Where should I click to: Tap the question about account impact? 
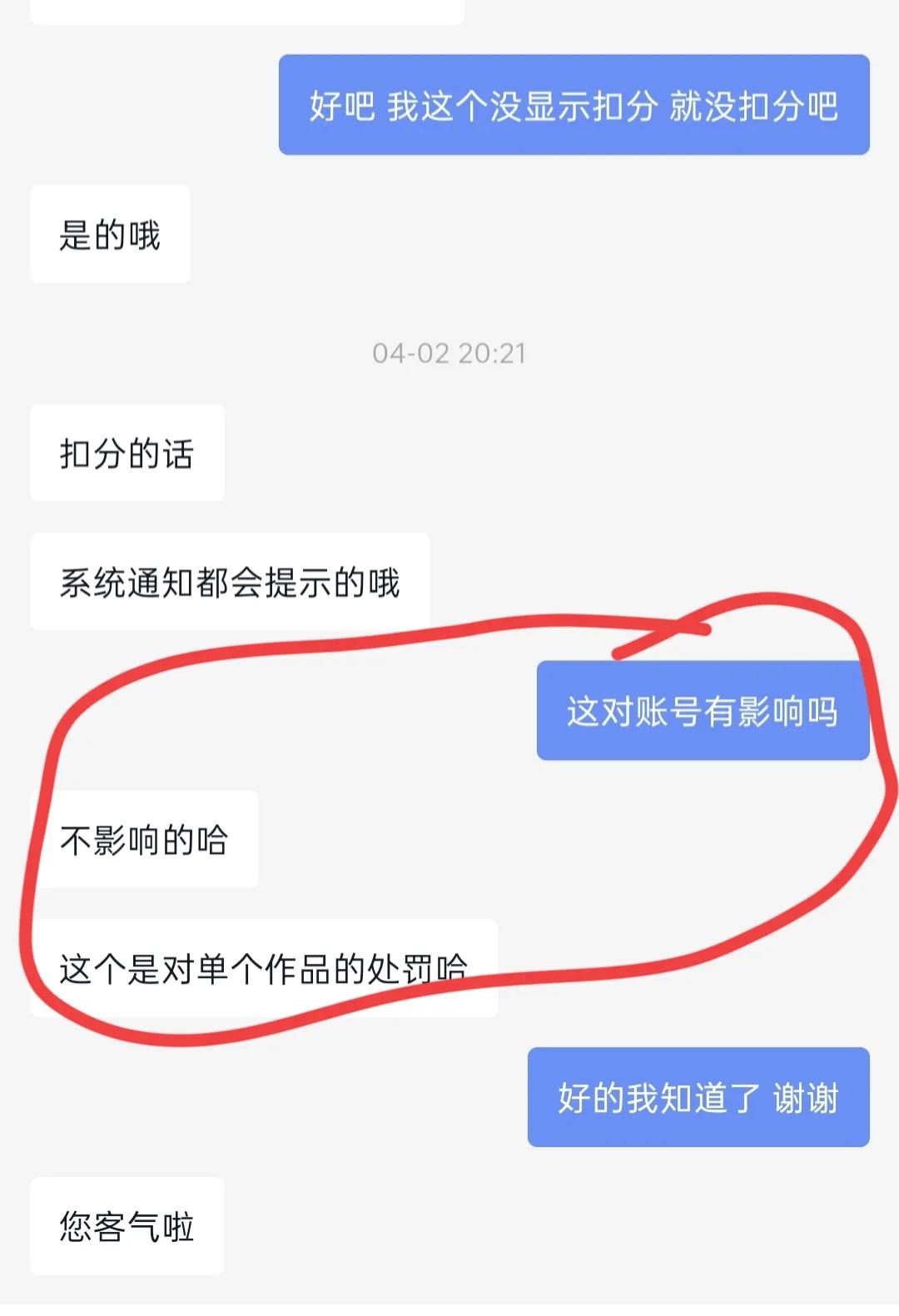coord(703,712)
